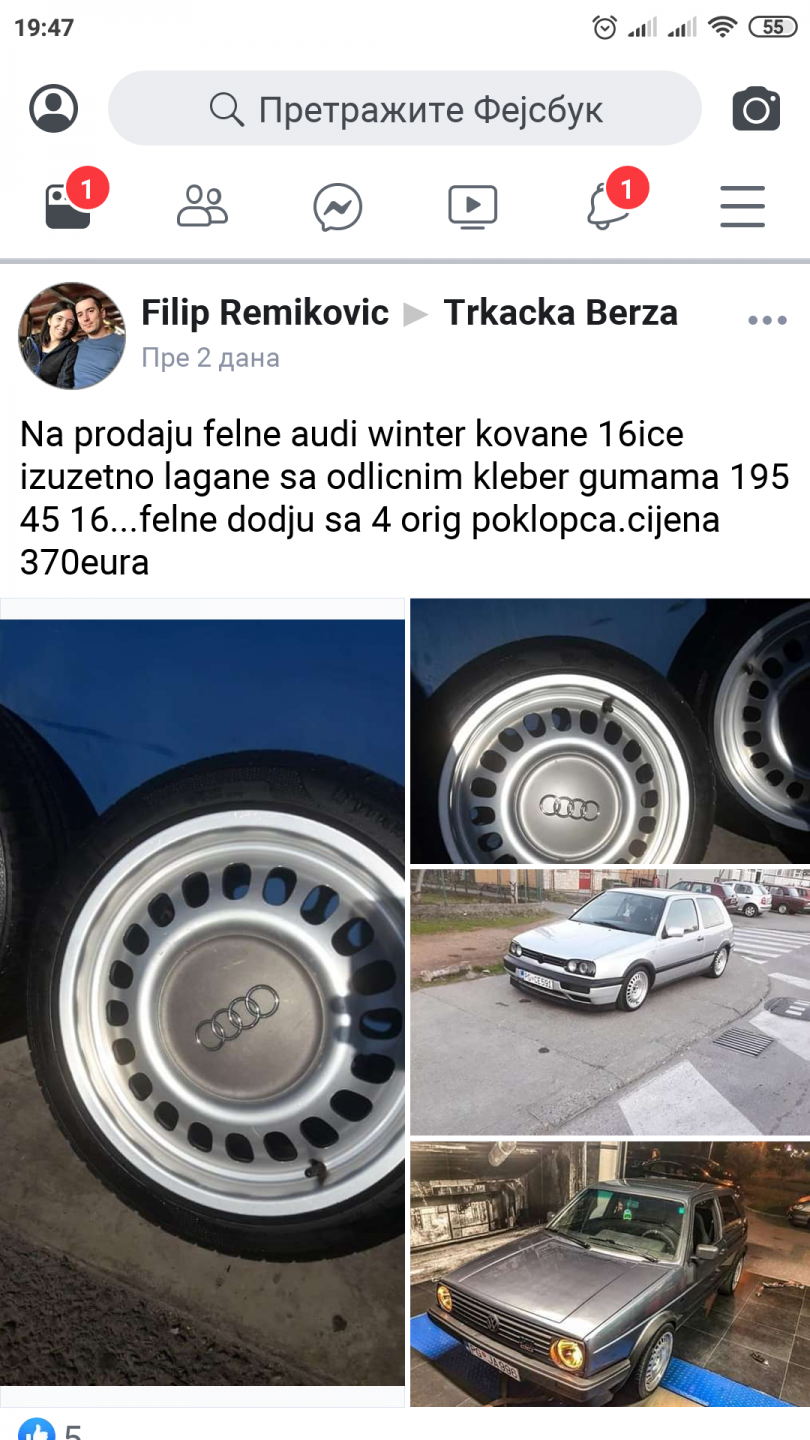810x1440 pixels.
Task: Open the profile icon beside the search bar
Action: coord(53,108)
